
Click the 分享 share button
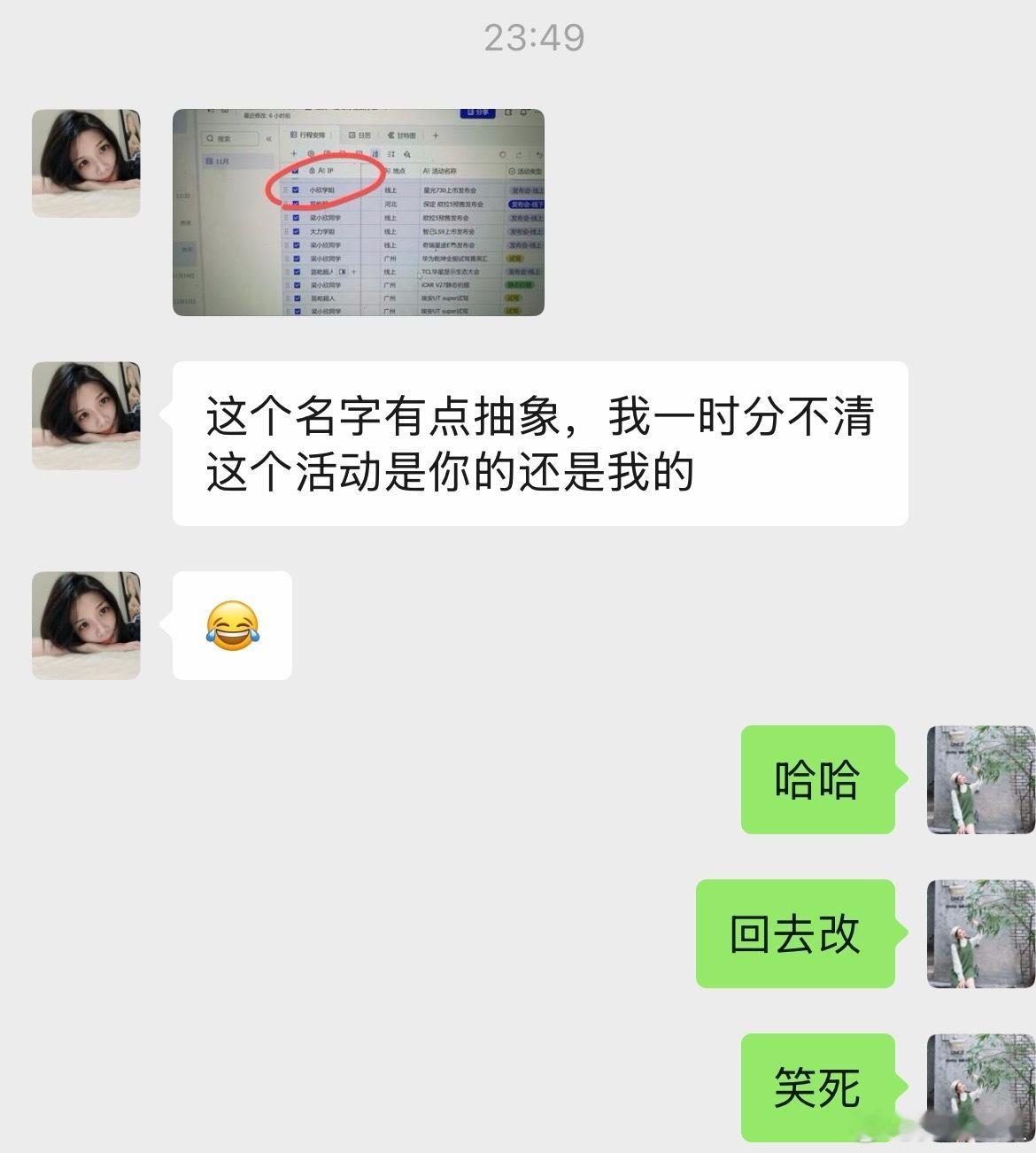(477, 112)
